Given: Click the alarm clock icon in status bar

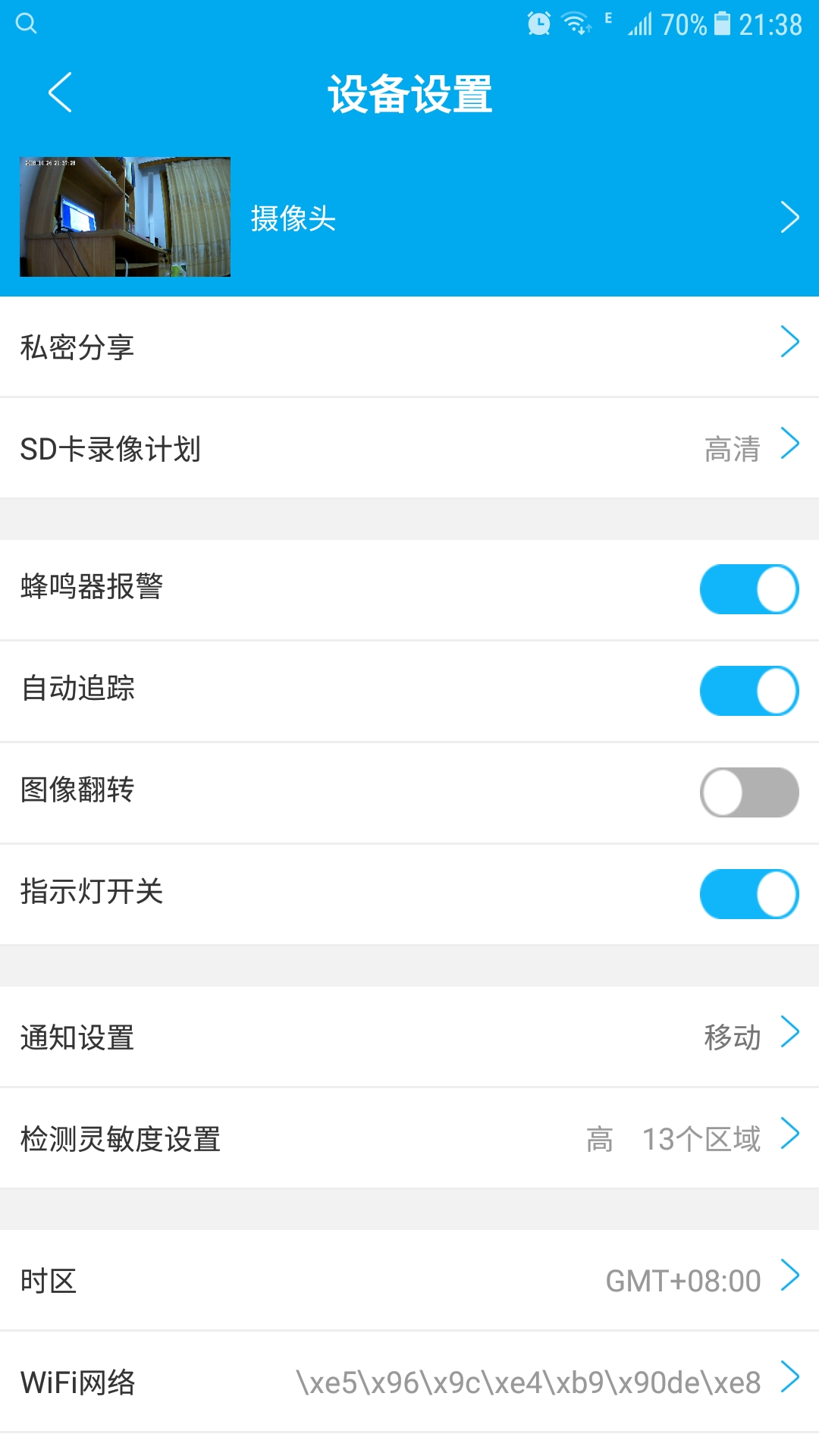Looking at the screenshot, I should coord(540,23).
